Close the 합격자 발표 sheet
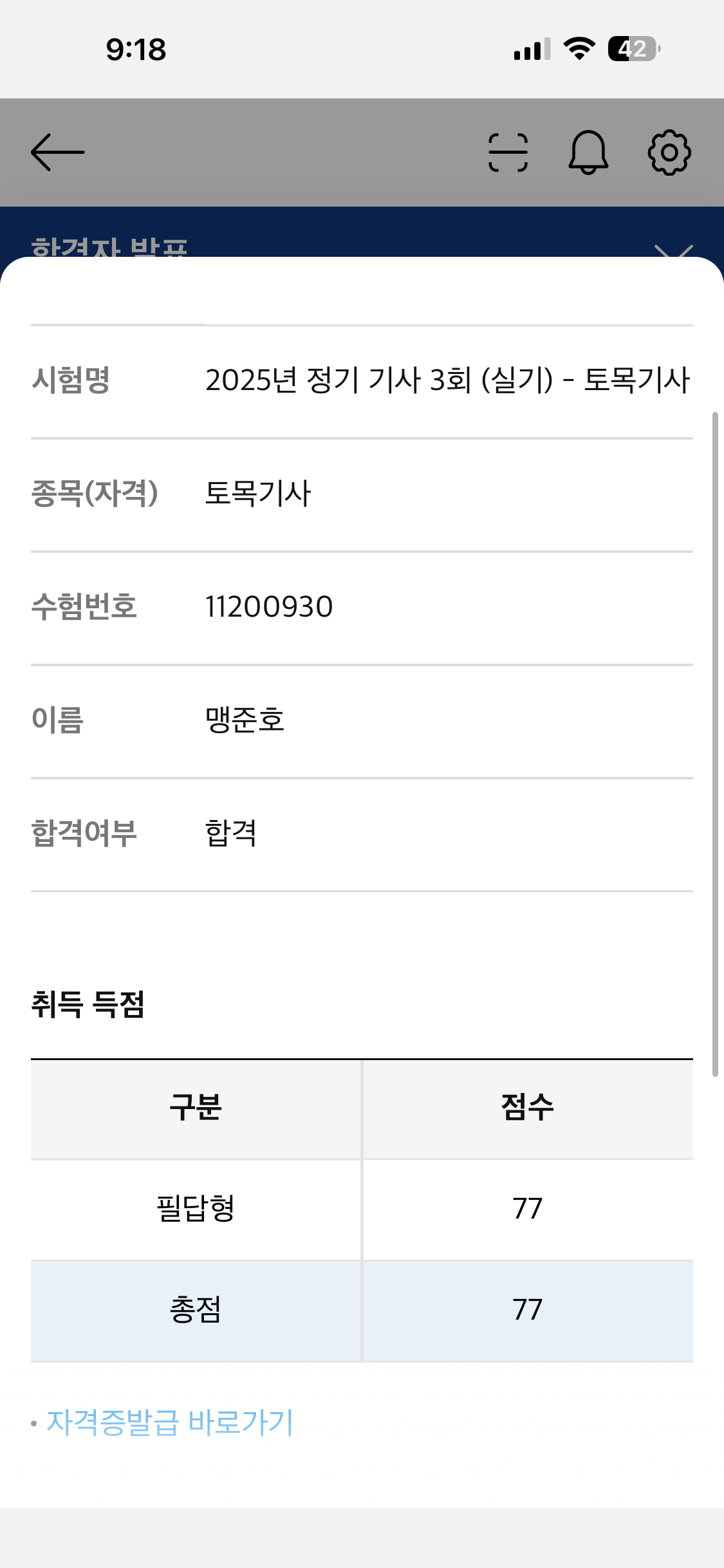724x1568 pixels. pos(673,248)
